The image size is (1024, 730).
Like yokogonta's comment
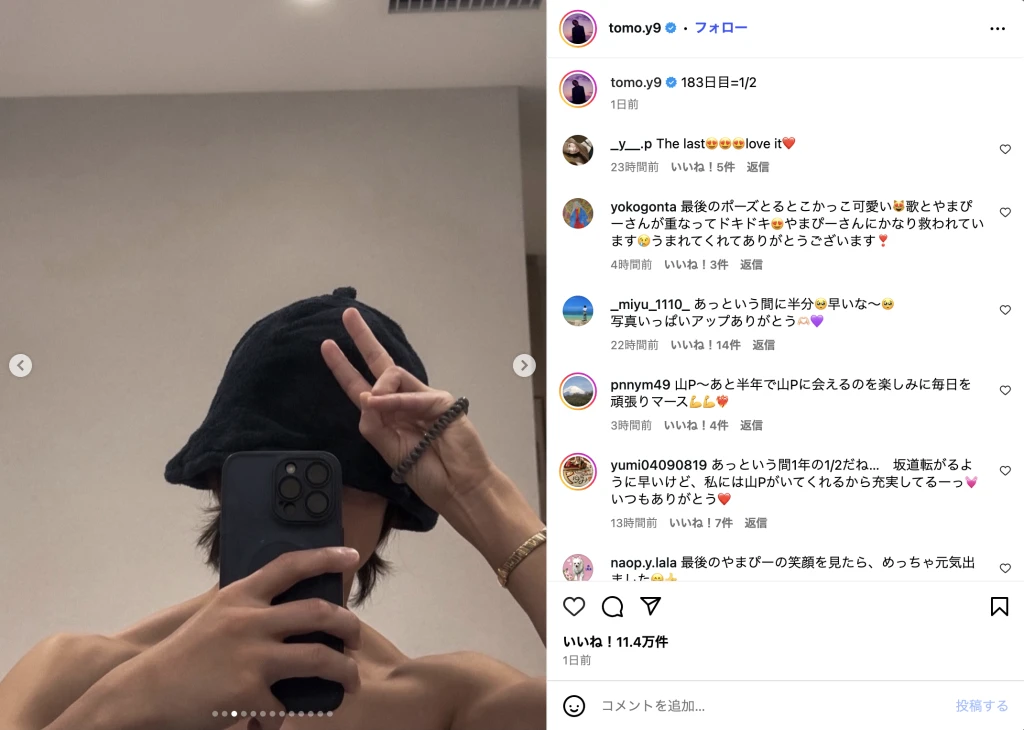coord(1005,213)
